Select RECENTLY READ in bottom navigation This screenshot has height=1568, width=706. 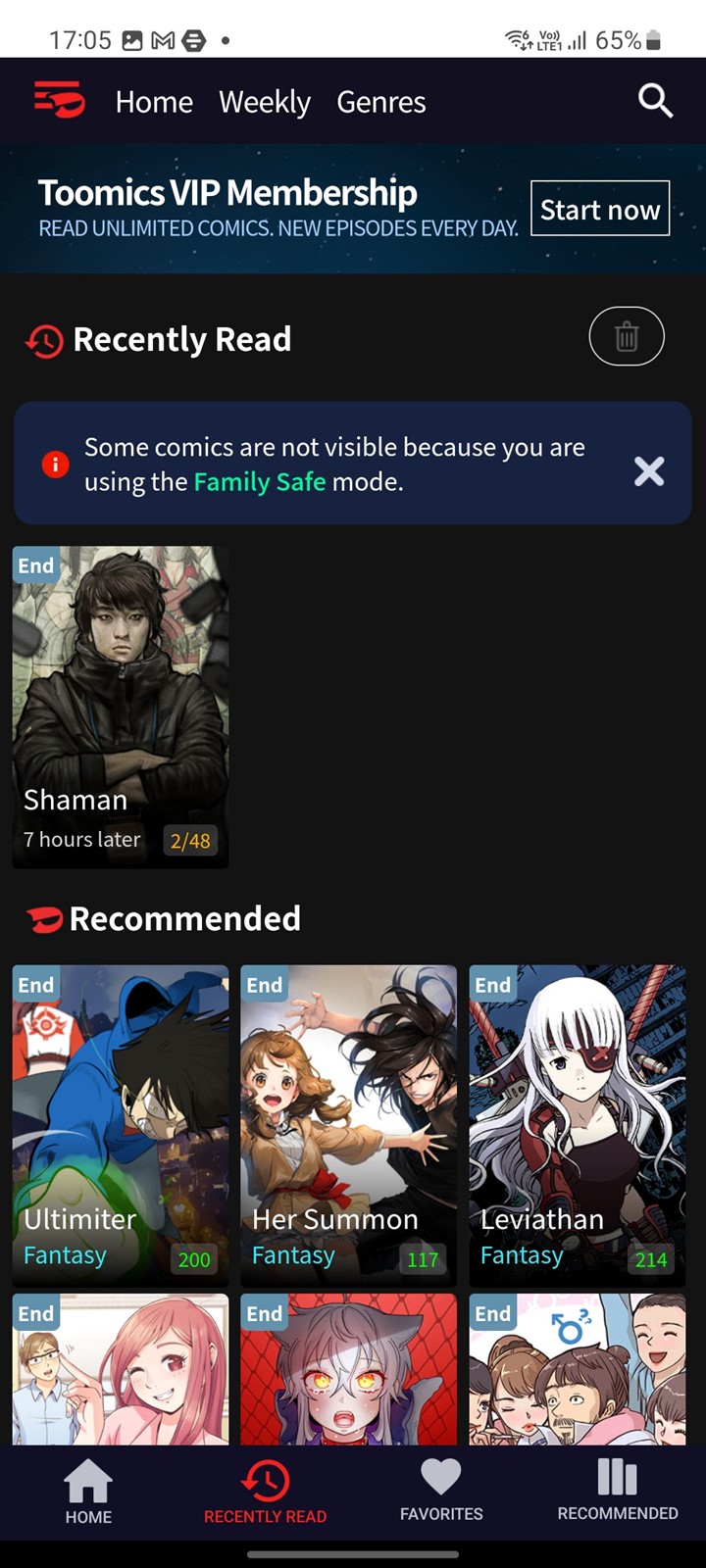point(265,1492)
